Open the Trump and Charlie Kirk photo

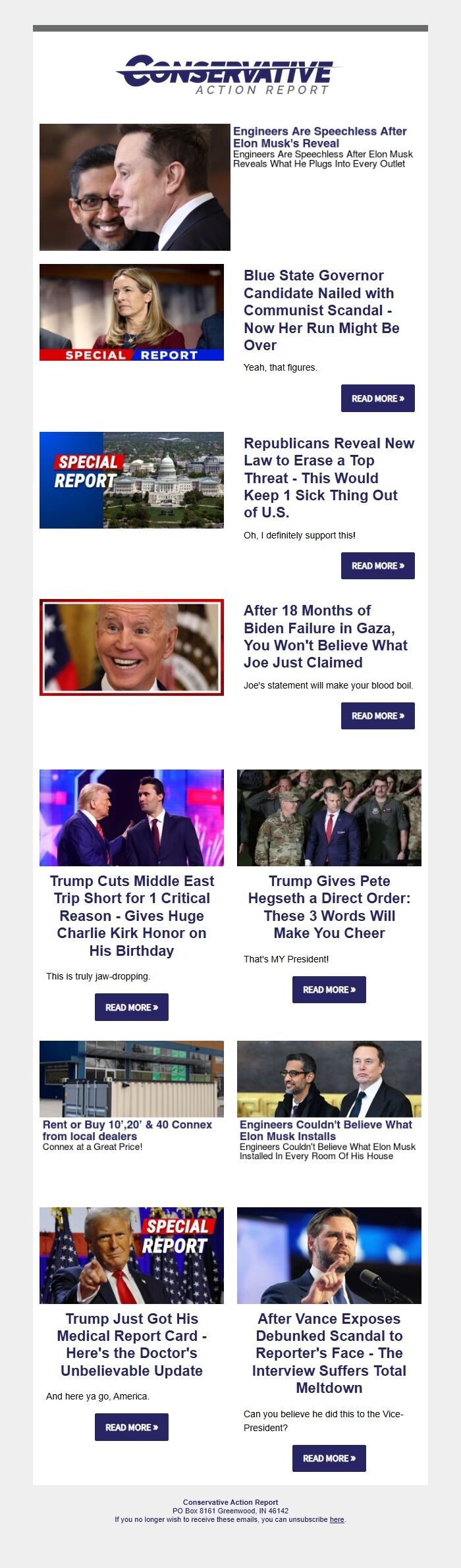(x=132, y=818)
